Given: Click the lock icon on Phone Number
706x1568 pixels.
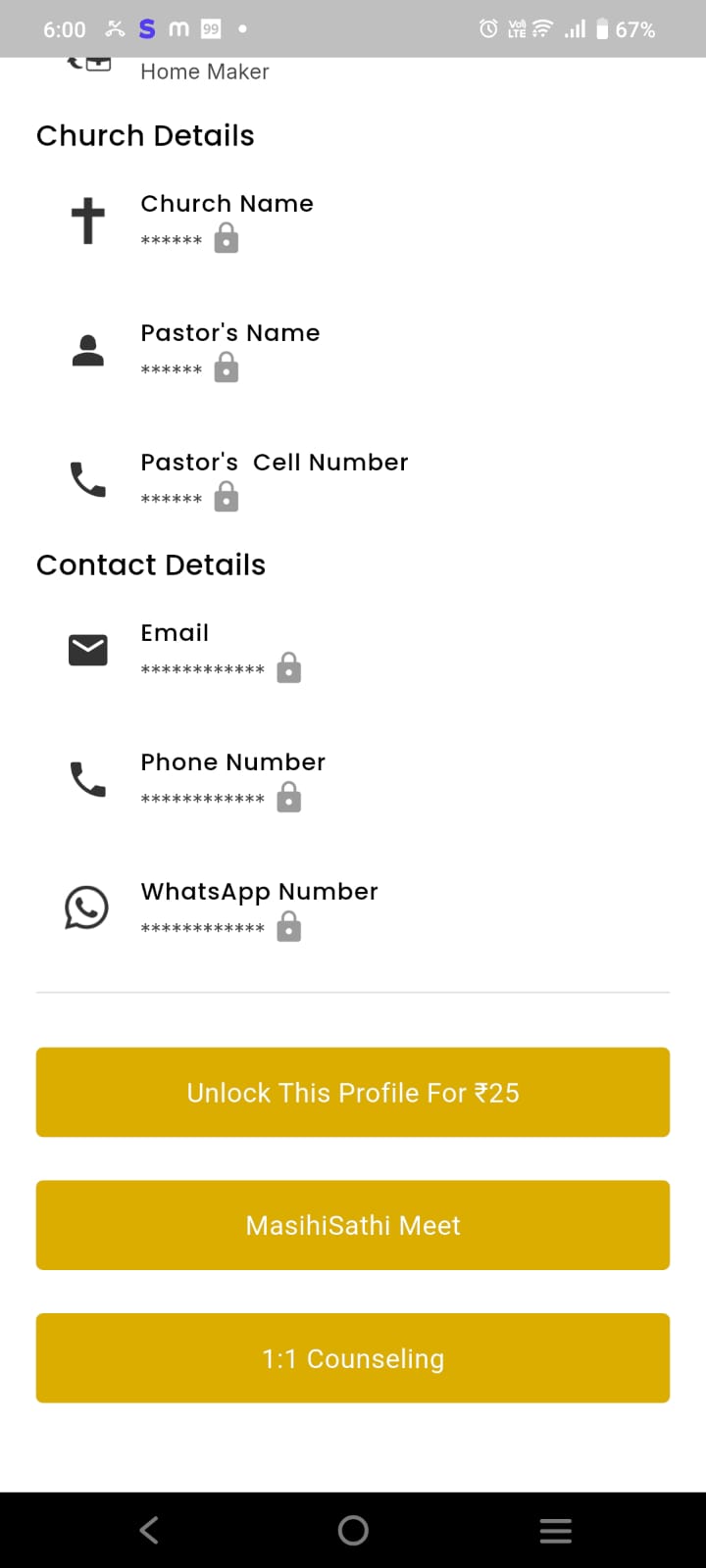Looking at the screenshot, I should 288,797.
